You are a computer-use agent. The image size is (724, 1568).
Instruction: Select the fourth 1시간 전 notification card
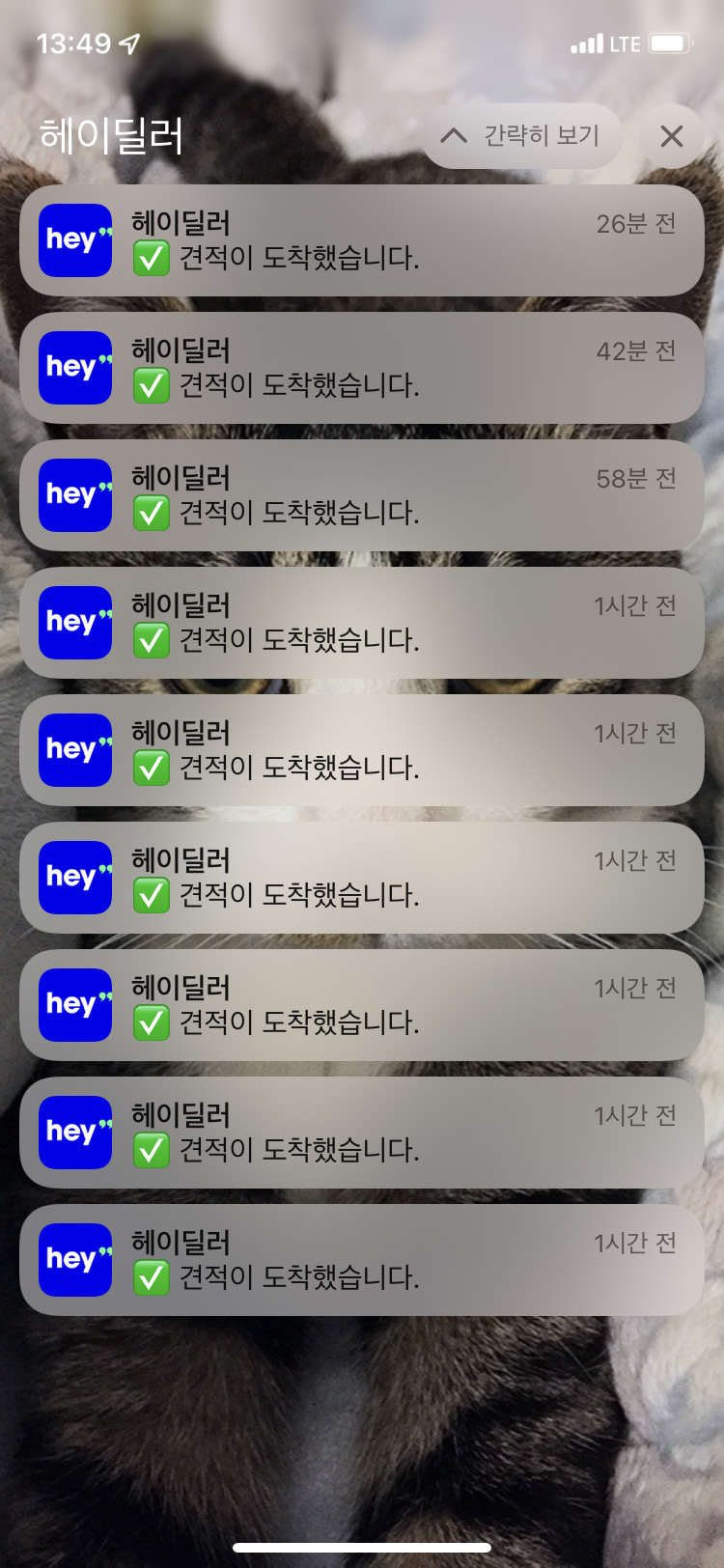tap(362, 1005)
